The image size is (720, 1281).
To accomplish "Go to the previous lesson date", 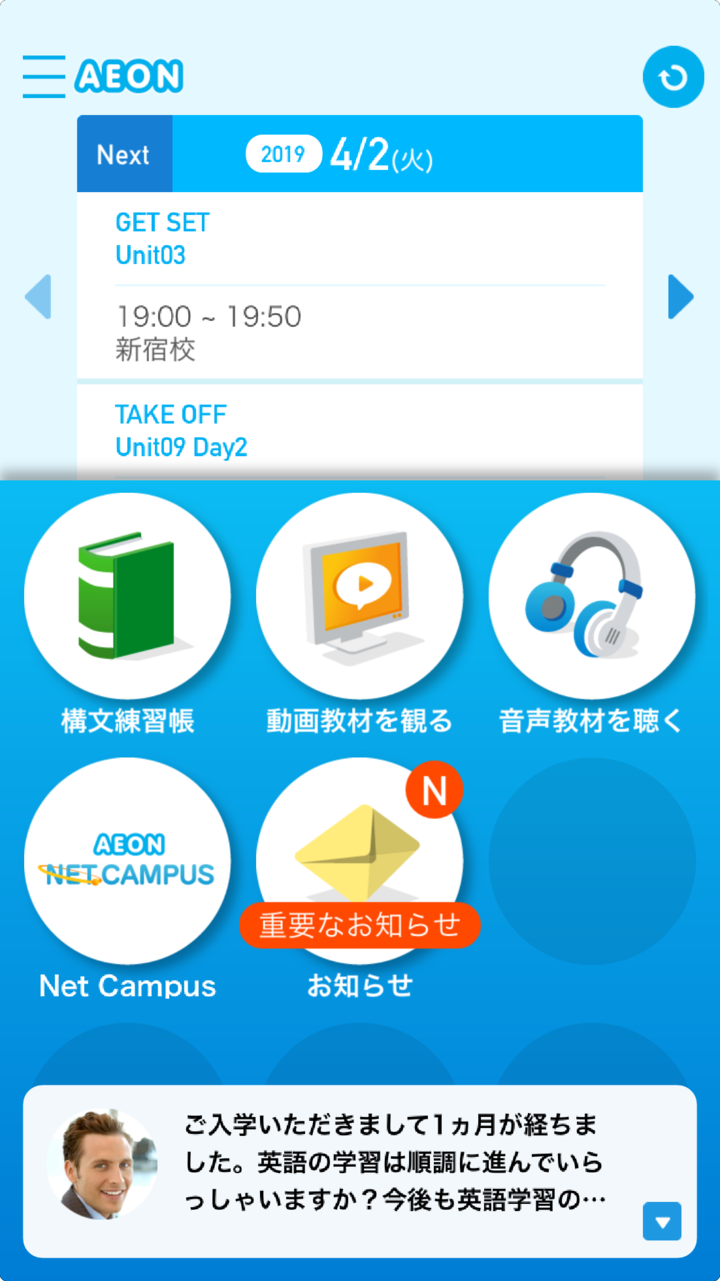I will tap(38, 297).
